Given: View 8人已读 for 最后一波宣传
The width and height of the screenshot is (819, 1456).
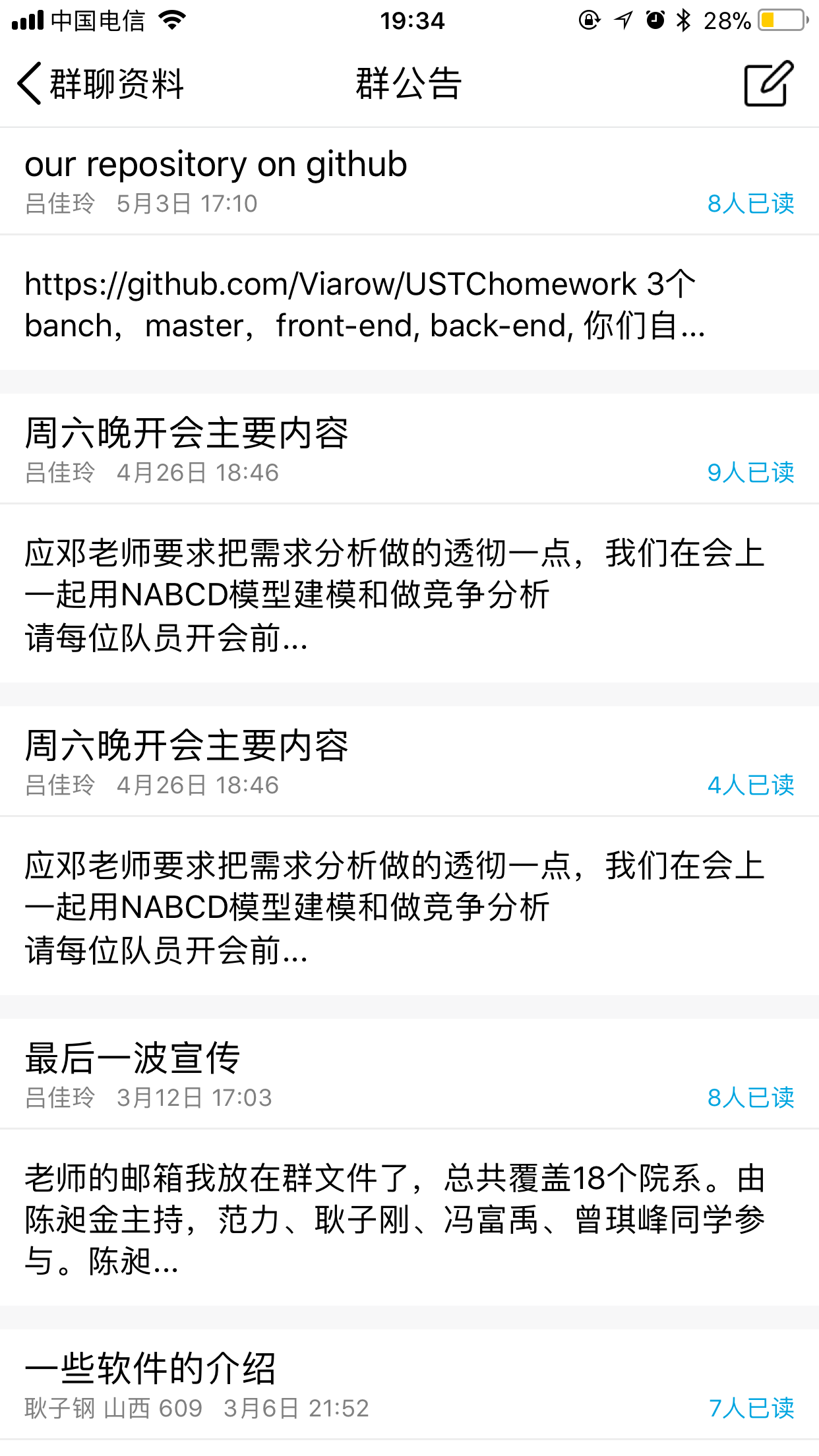Looking at the screenshot, I should 750,1097.
